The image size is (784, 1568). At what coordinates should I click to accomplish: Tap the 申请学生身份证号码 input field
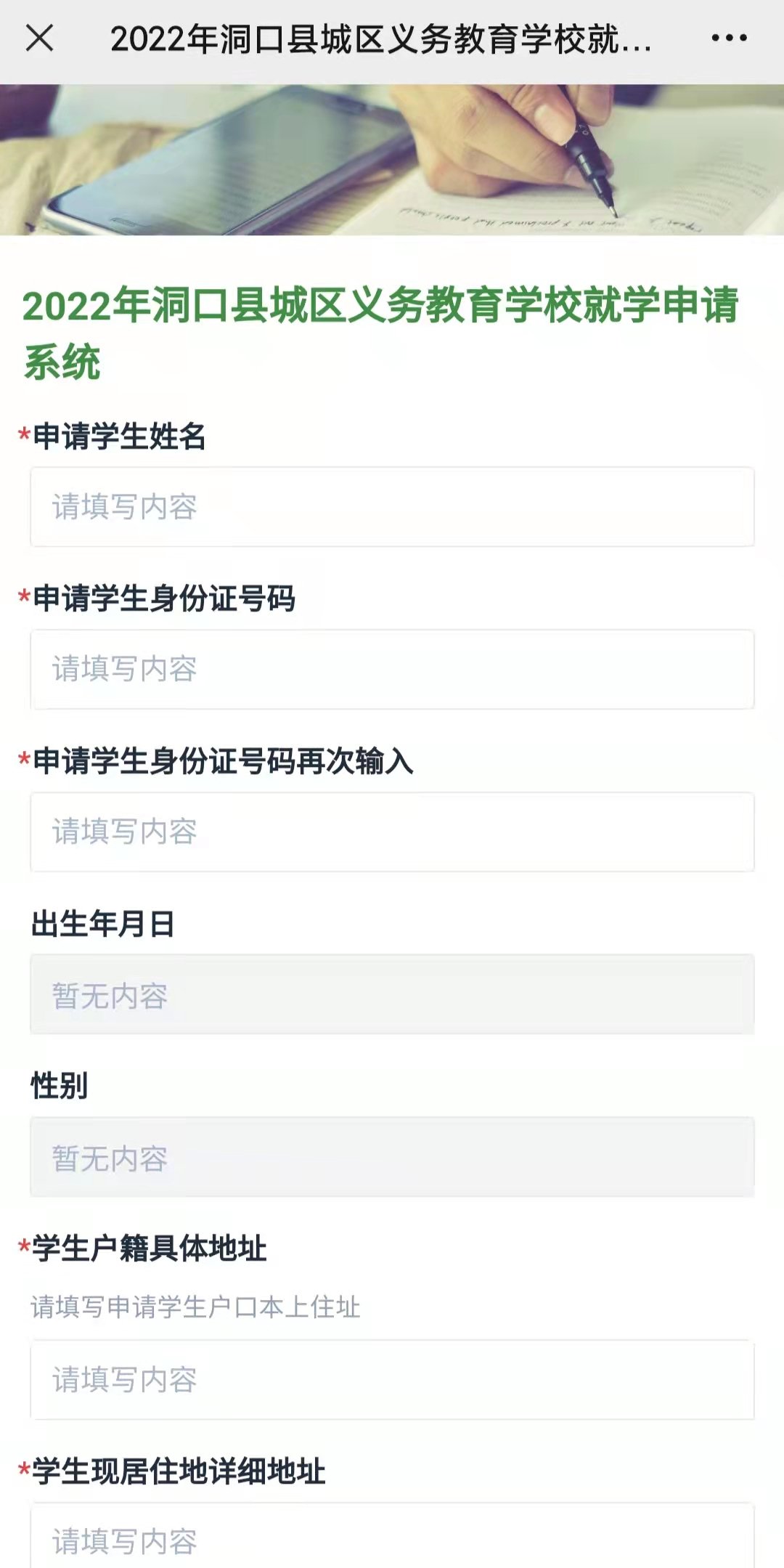(x=392, y=669)
